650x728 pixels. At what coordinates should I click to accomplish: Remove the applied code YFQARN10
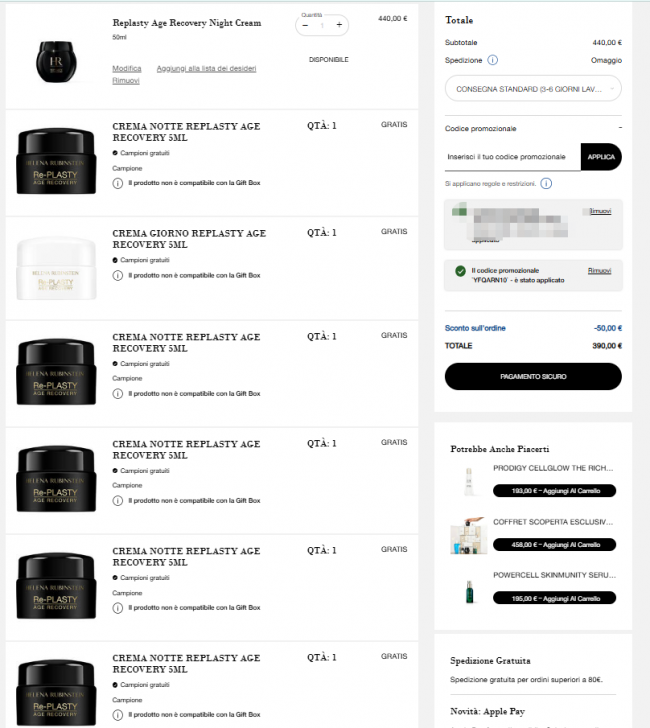pos(599,270)
